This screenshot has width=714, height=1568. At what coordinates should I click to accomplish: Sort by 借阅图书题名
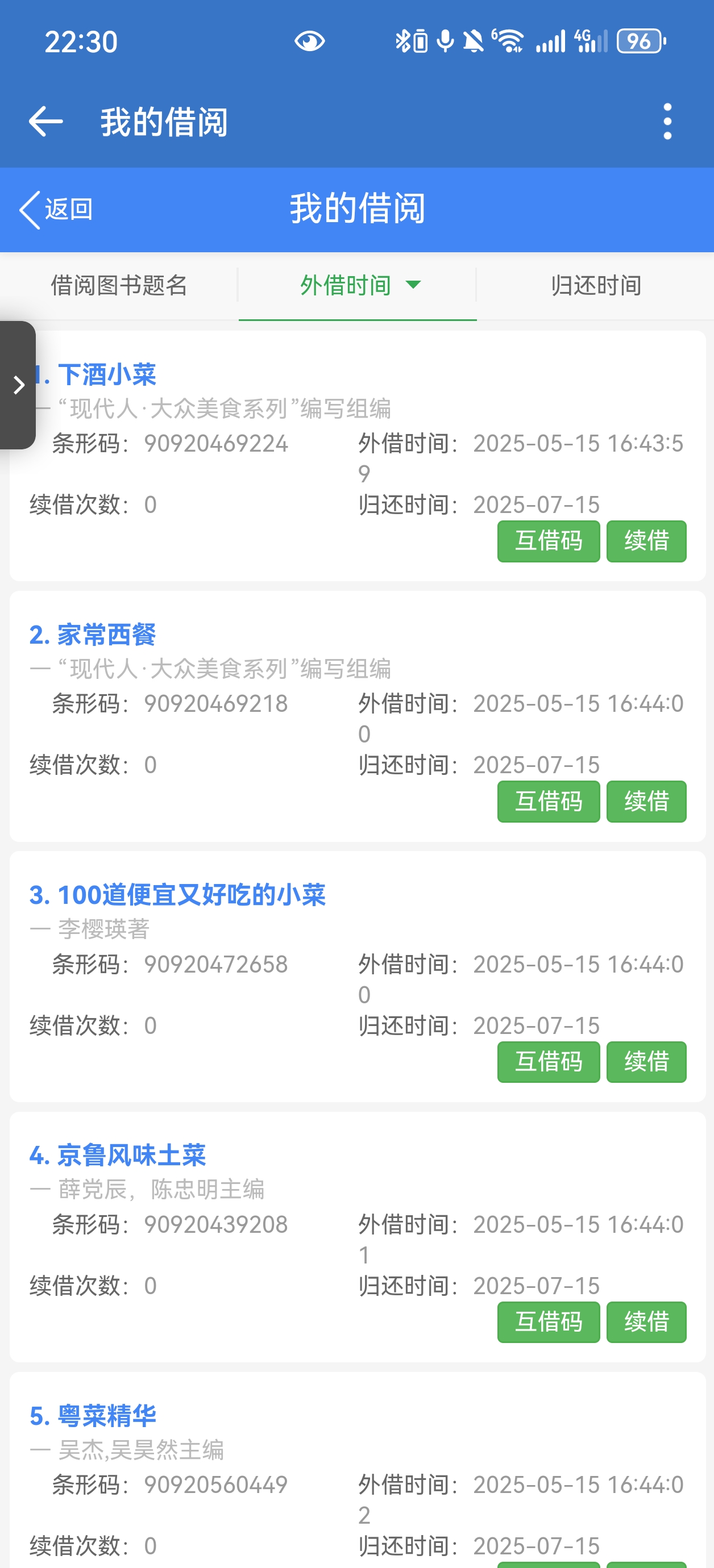[119, 285]
